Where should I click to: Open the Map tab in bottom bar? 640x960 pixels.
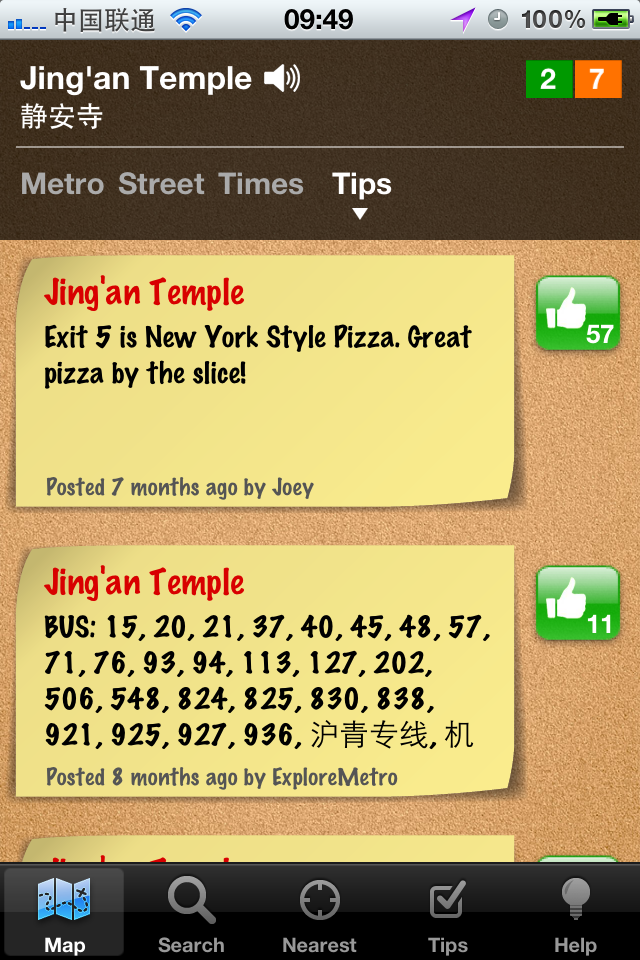[x=64, y=912]
